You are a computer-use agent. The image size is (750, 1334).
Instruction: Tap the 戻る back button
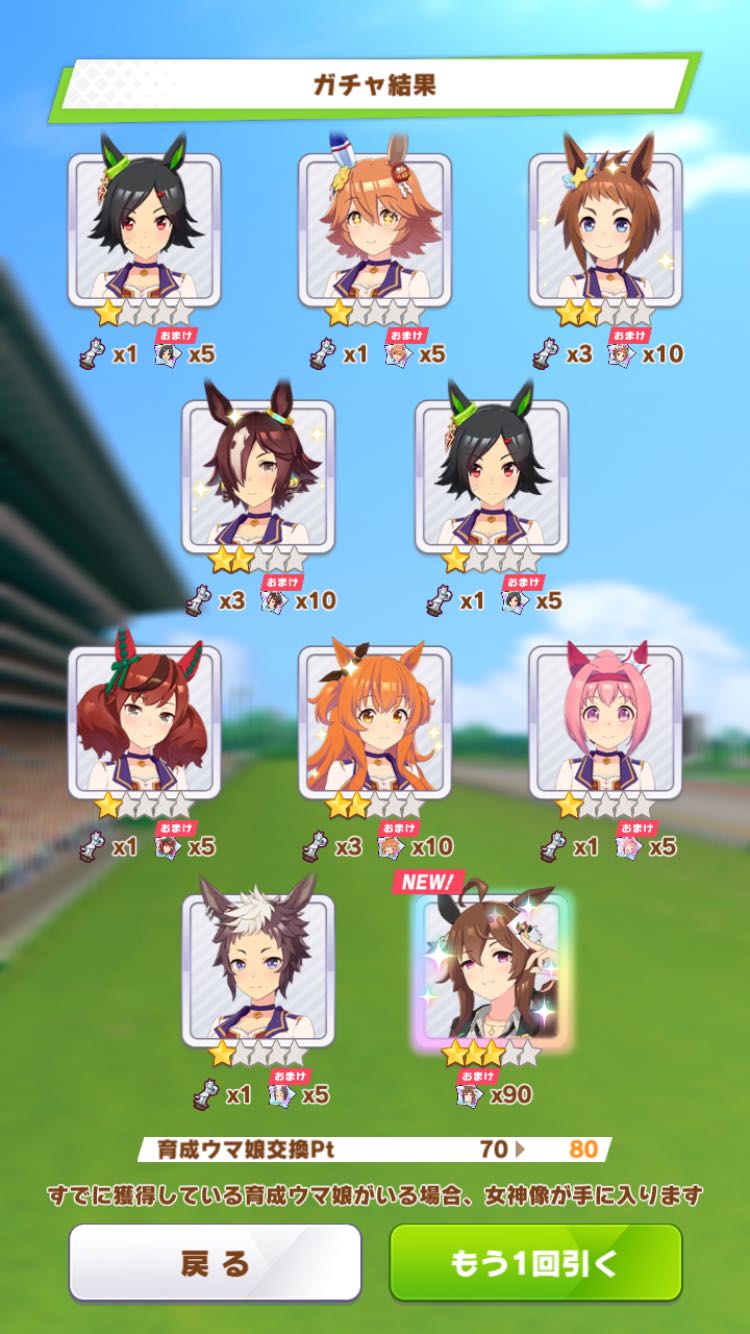click(x=214, y=1262)
